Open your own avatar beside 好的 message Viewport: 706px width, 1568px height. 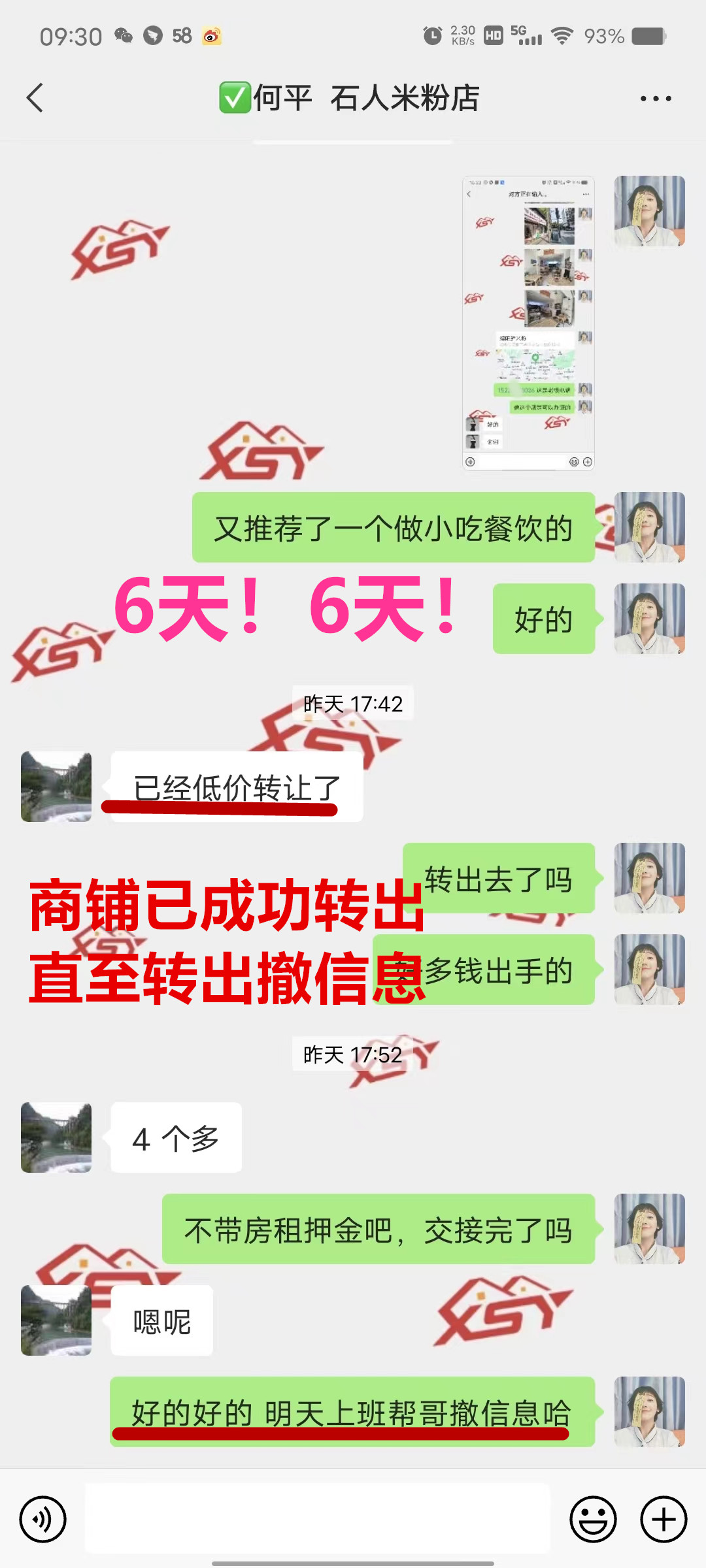pyautogui.click(x=649, y=619)
